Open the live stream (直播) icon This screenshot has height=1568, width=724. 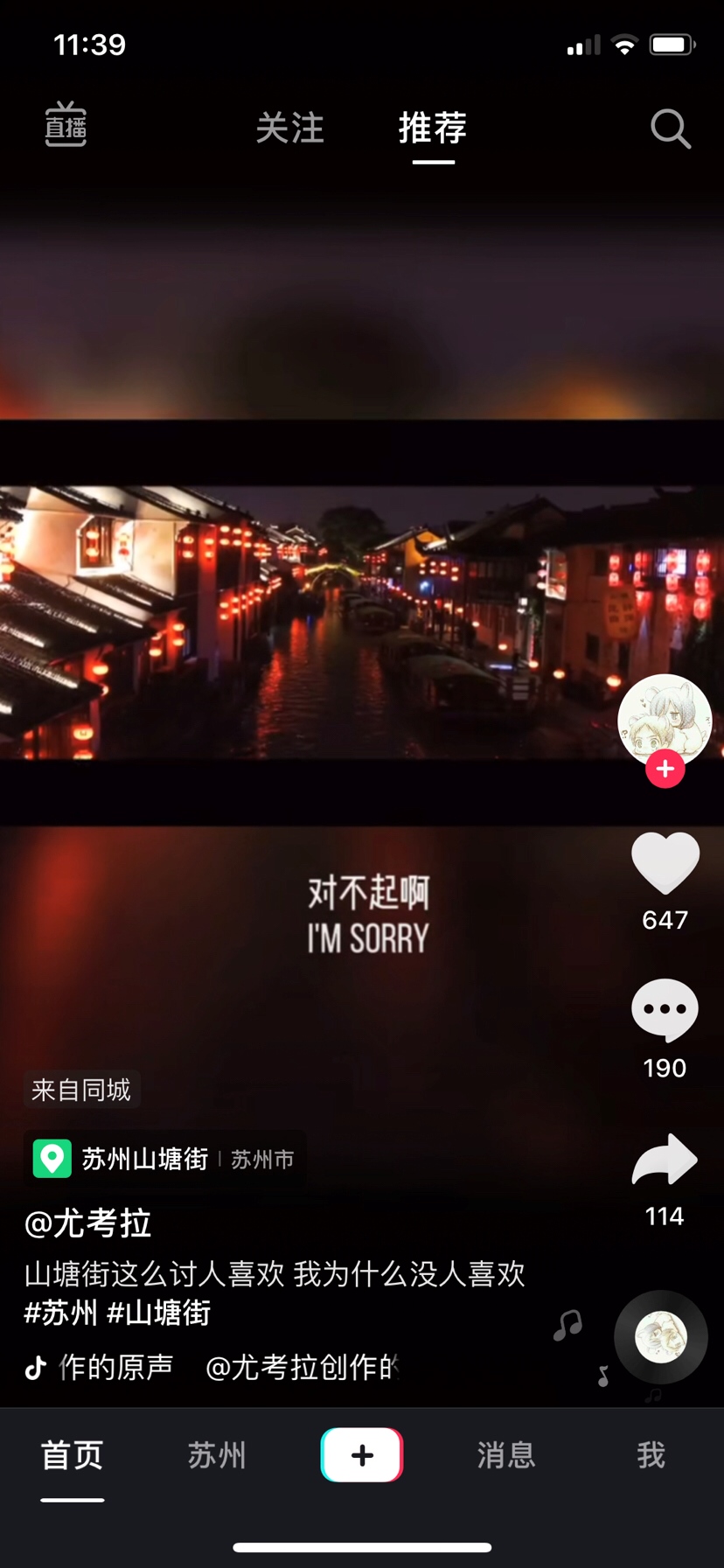(x=66, y=125)
